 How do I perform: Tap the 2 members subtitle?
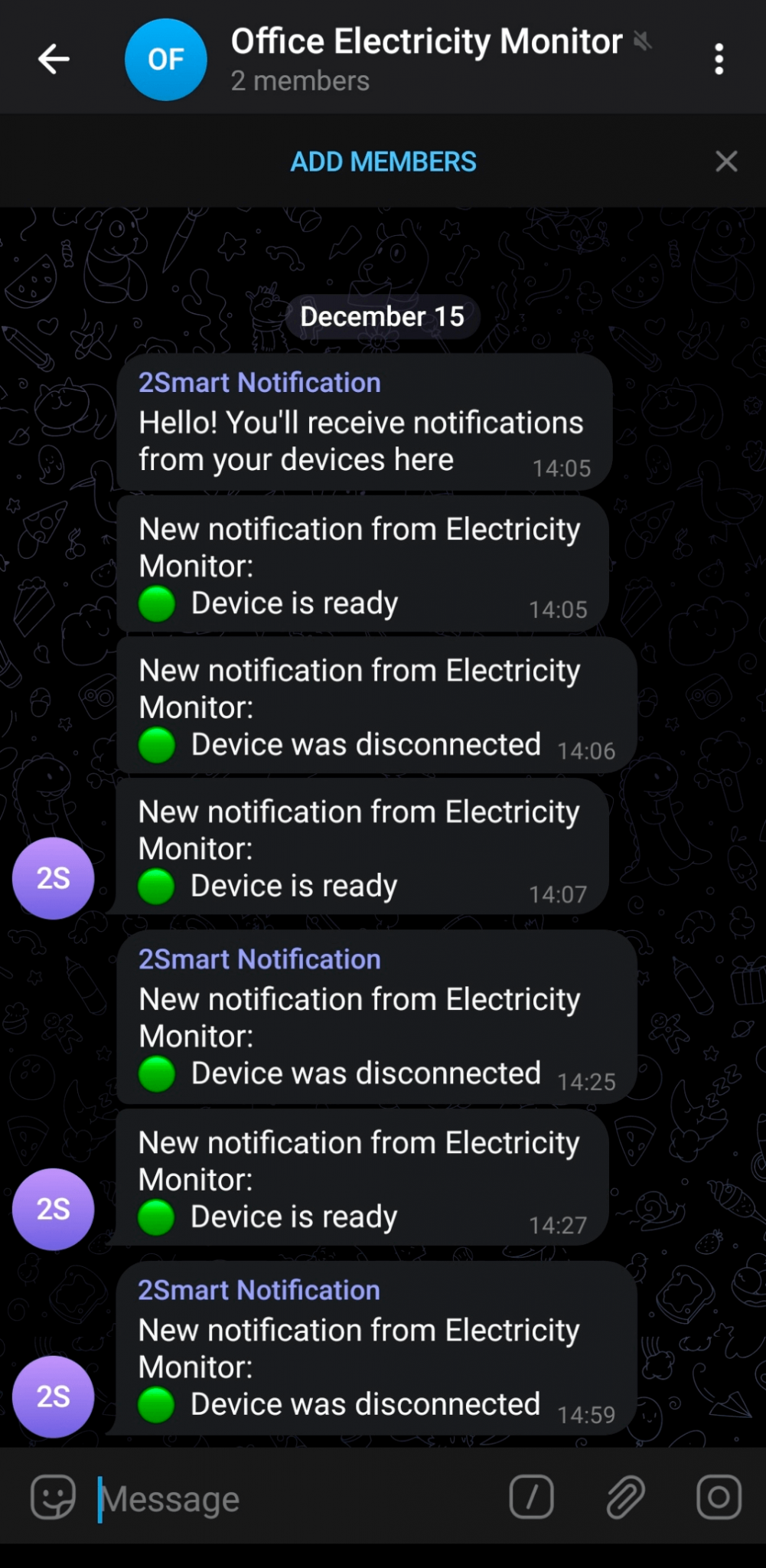pos(299,80)
